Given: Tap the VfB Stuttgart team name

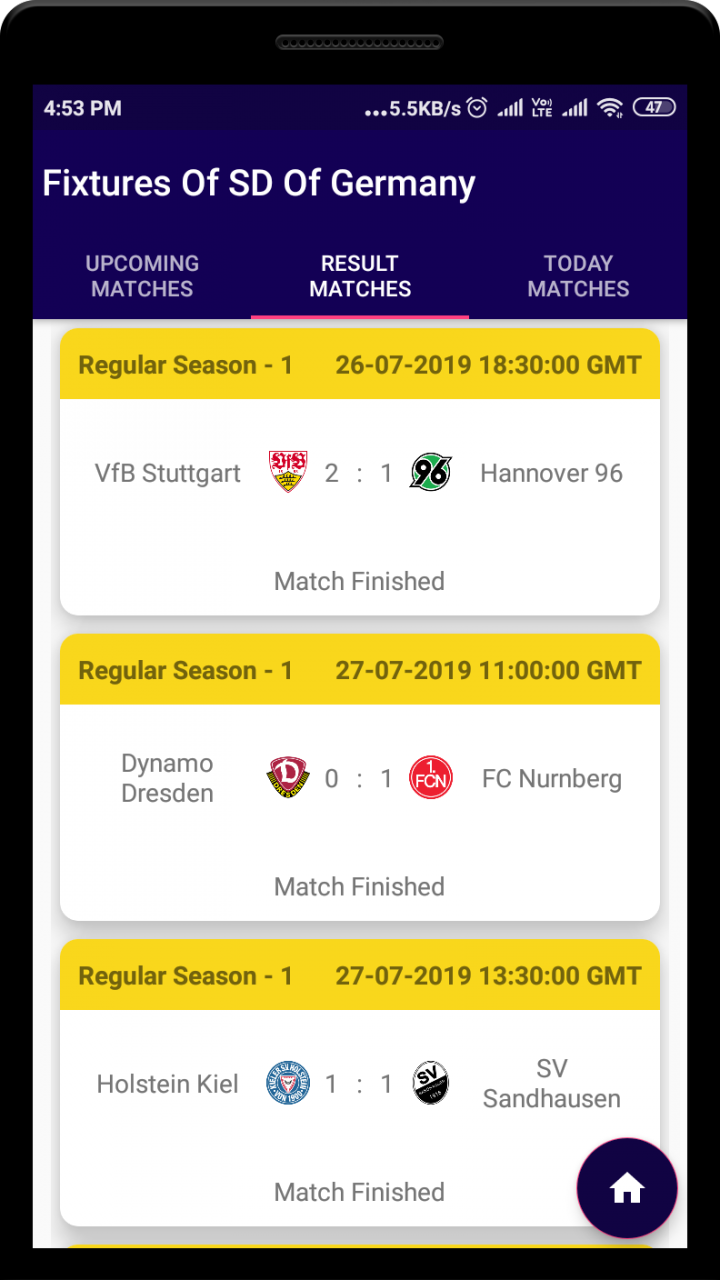Looking at the screenshot, I should [x=167, y=473].
